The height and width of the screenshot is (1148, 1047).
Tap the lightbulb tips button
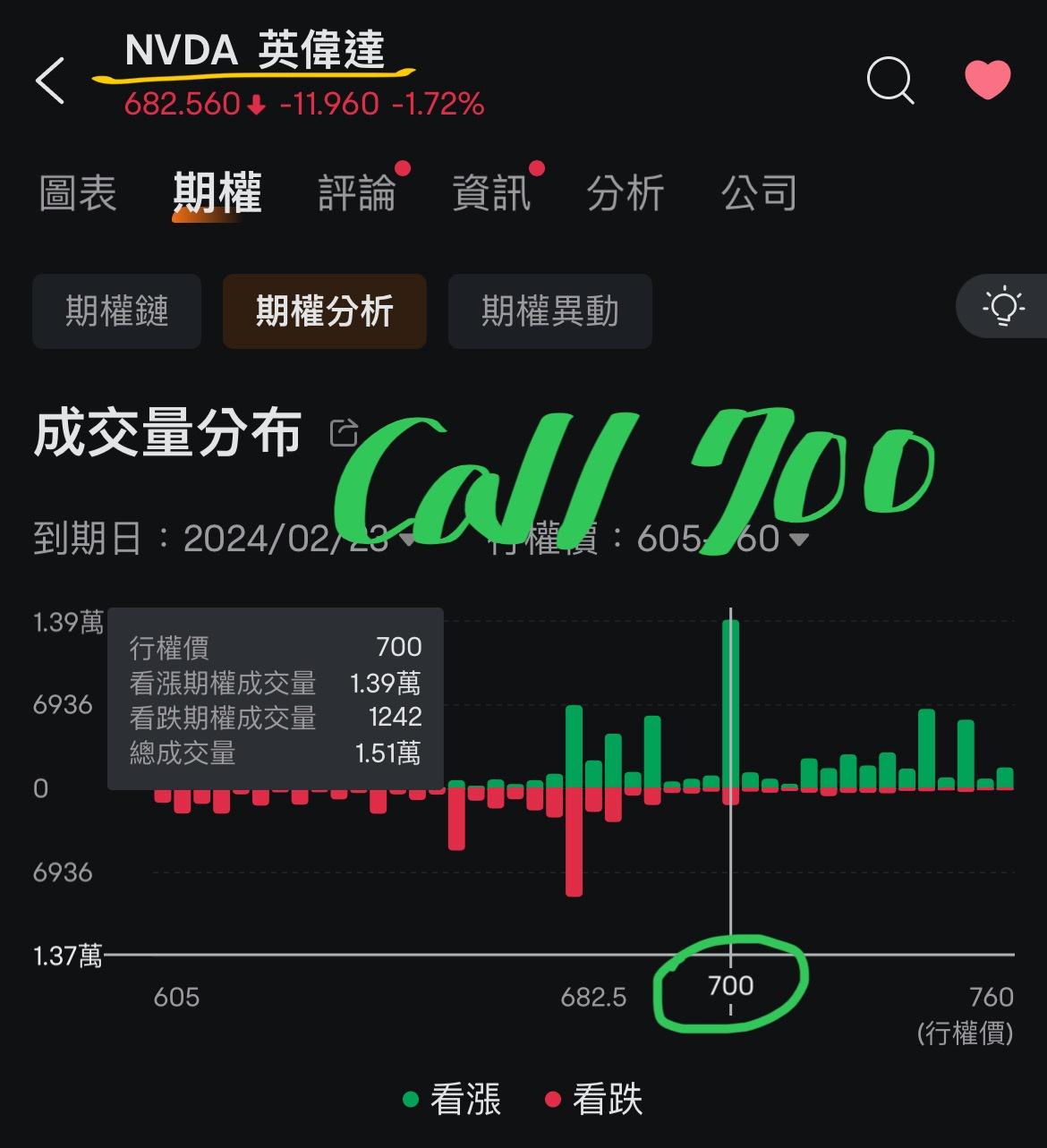pos(1003,307)
